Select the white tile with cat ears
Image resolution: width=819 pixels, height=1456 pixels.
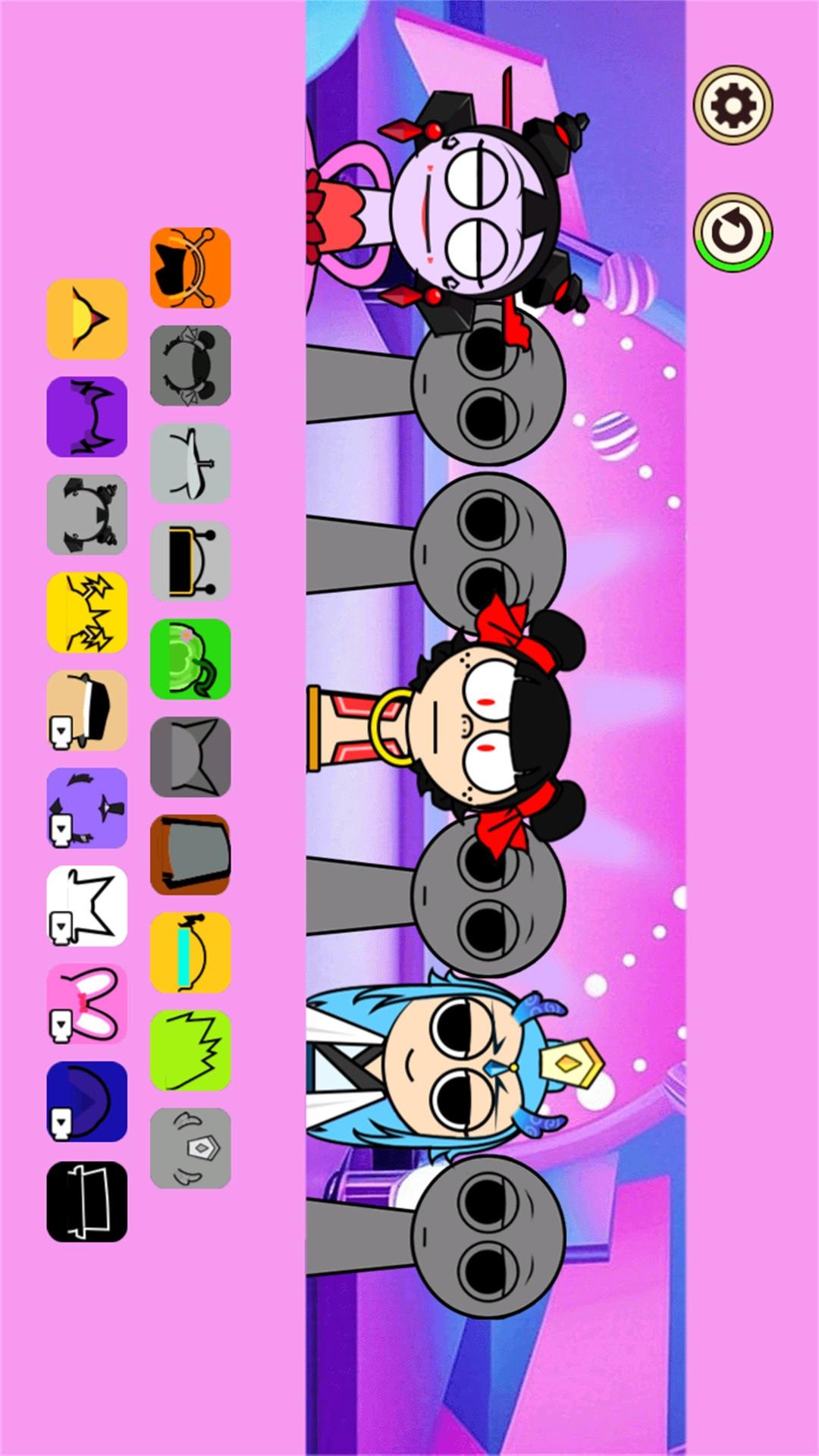coord(87,906)
